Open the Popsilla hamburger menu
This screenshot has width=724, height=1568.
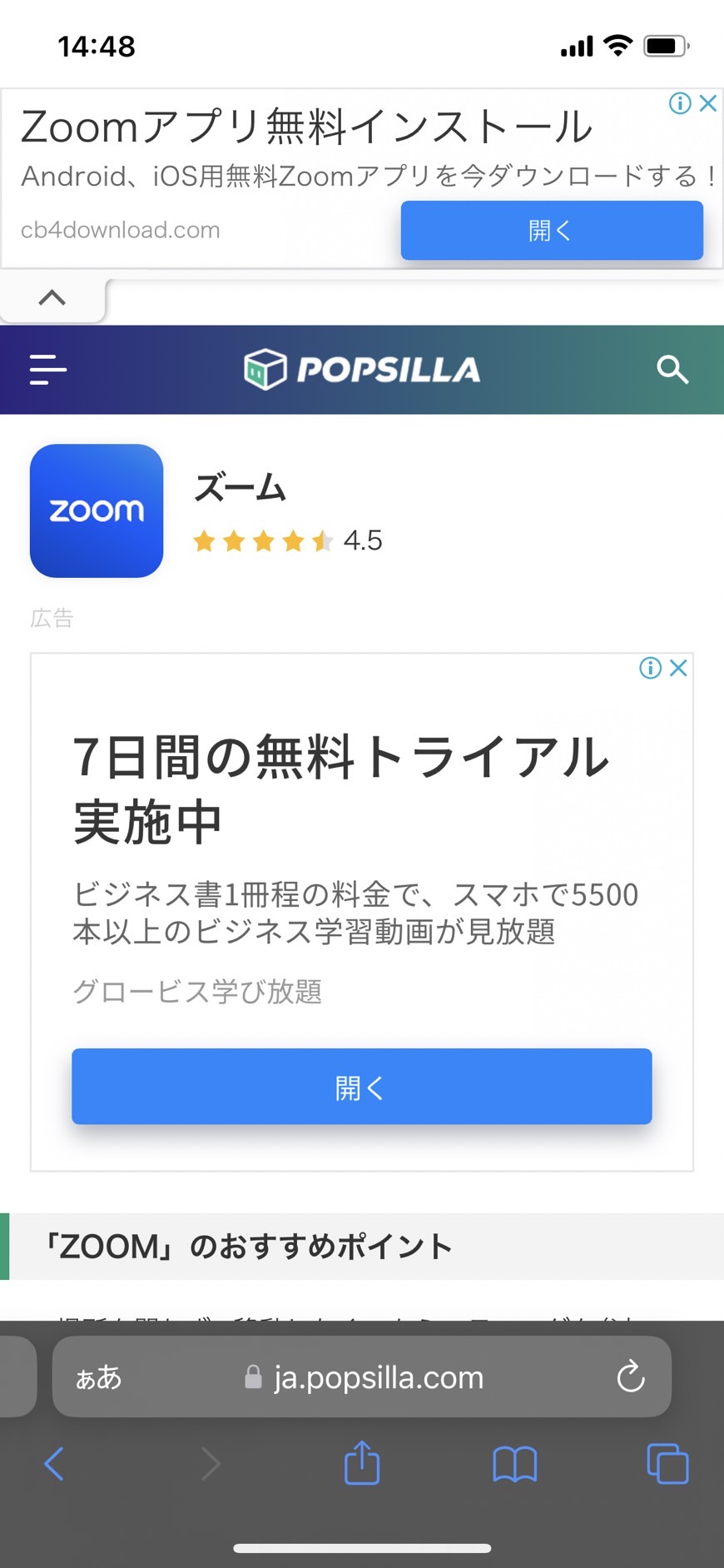tap(47, 369)
